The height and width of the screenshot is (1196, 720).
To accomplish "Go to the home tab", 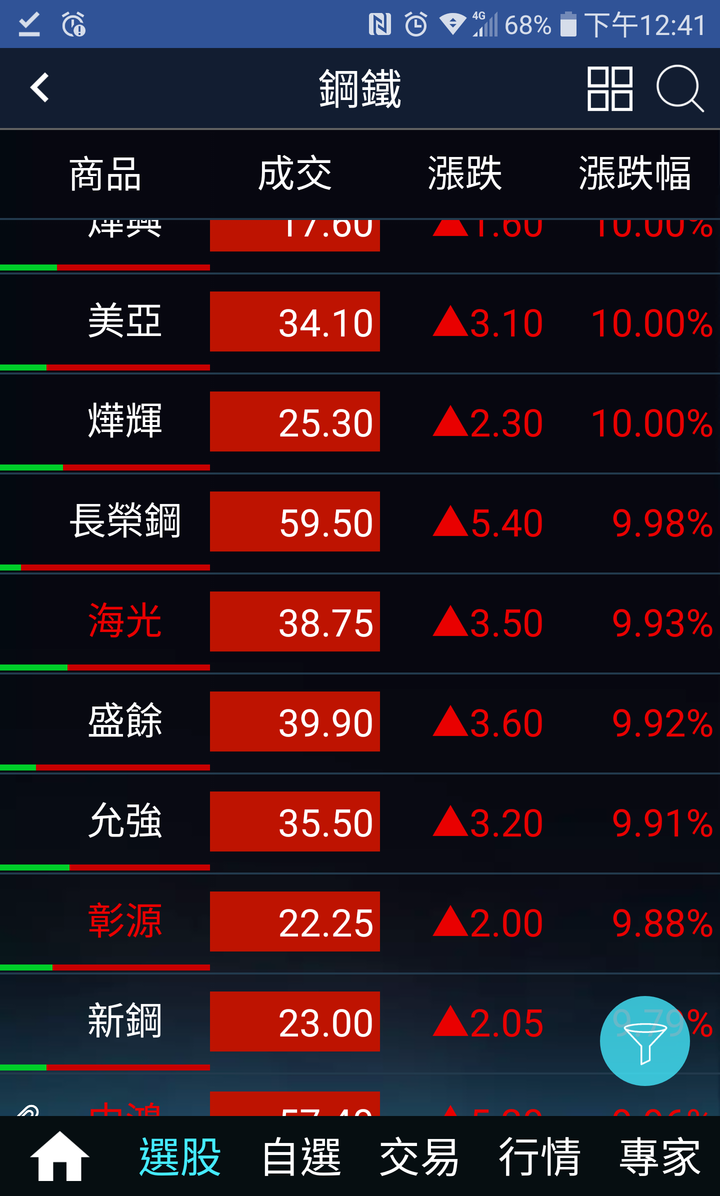I will click(60, 1158).
